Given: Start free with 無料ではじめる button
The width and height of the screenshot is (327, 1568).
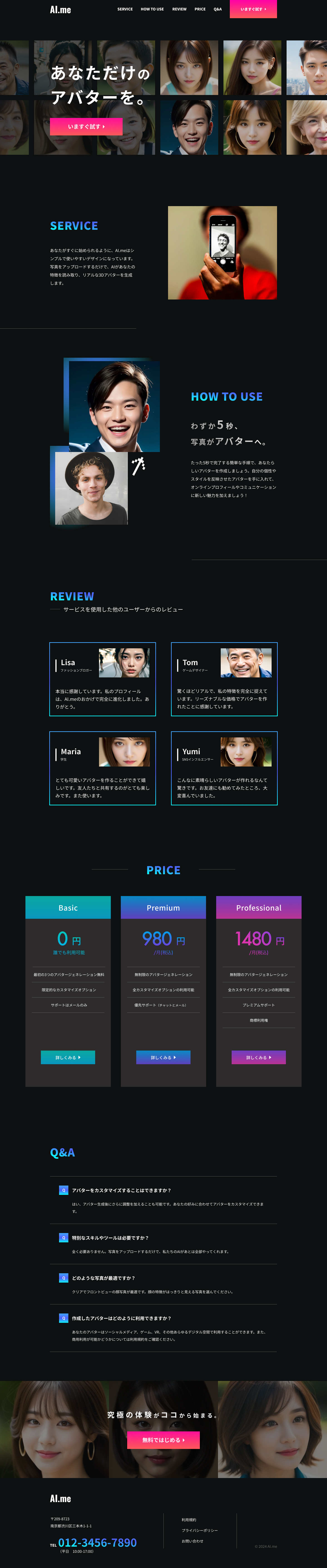Looking at the screenshot, I should click(163, 1440).
